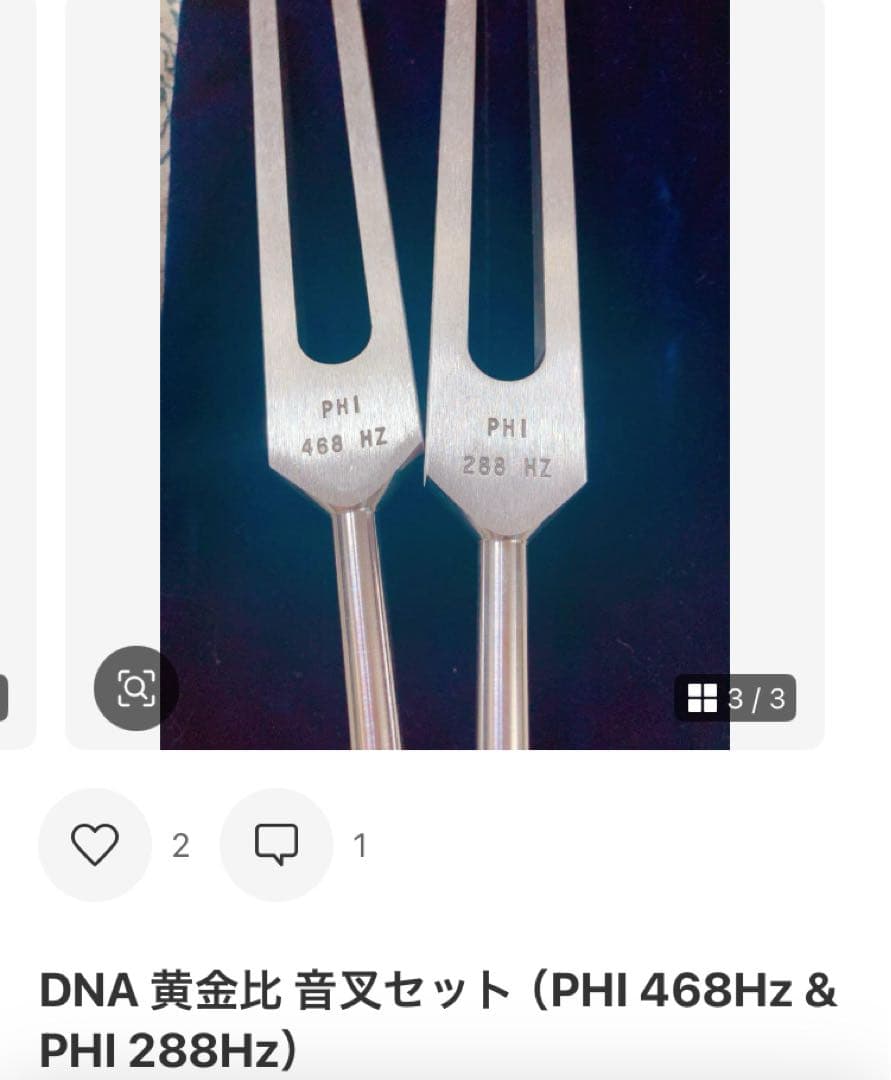Open comments via the speech bubble icon
Viewport: 891px width, 1080px height.
coord(276,845)
